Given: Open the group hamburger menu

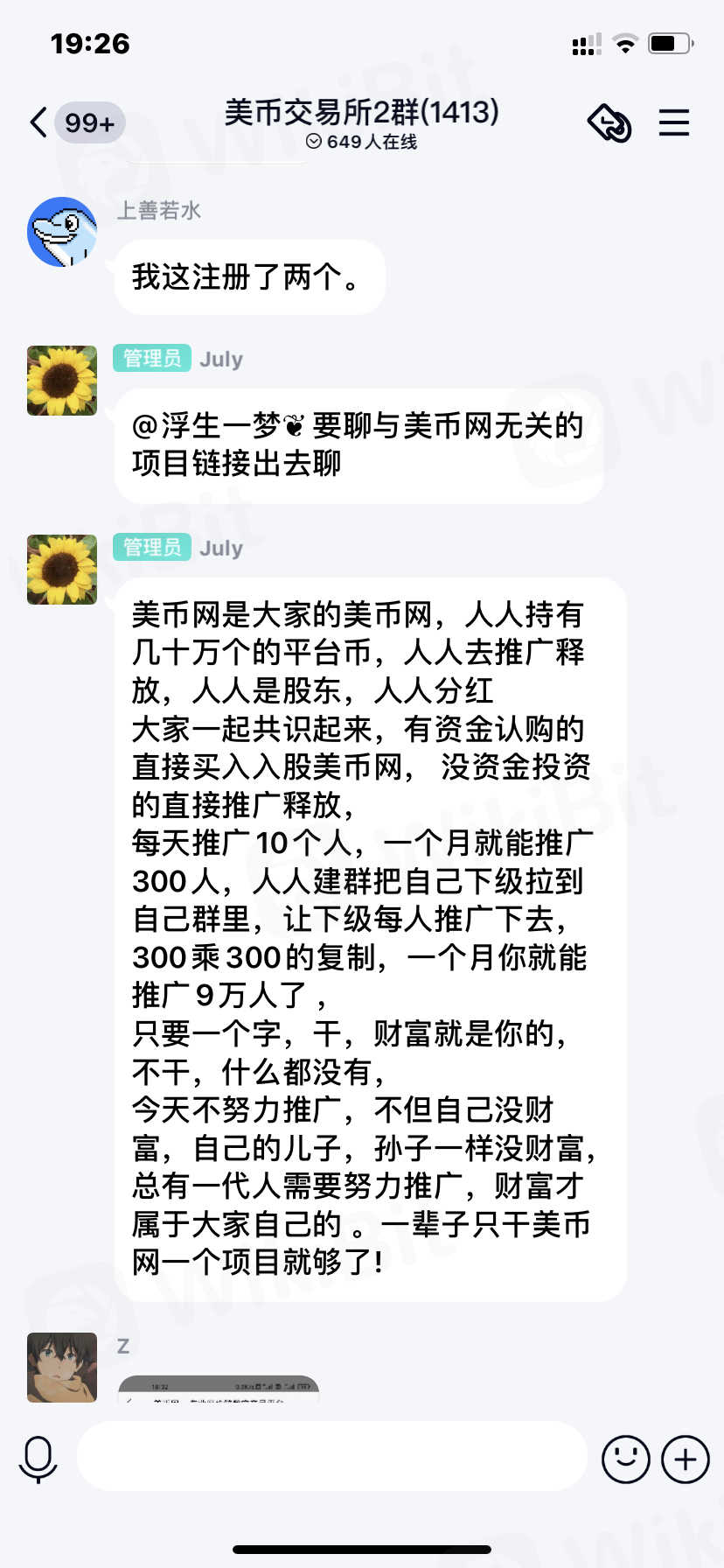Looking at the screenshot, I should [x=673, y=122].
